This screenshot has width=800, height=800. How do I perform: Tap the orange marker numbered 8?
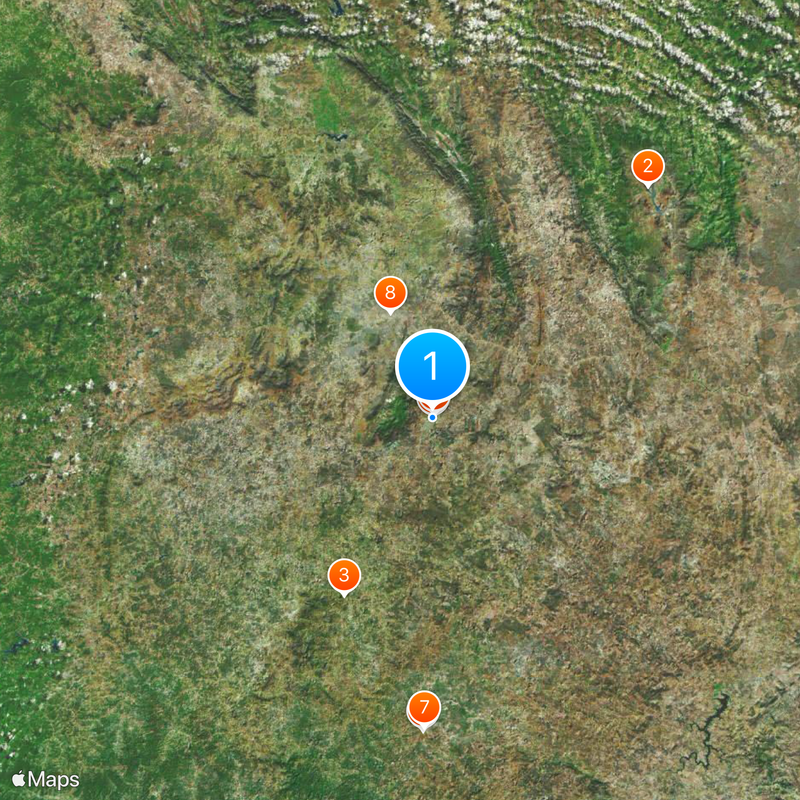click(x=390, y=293)
